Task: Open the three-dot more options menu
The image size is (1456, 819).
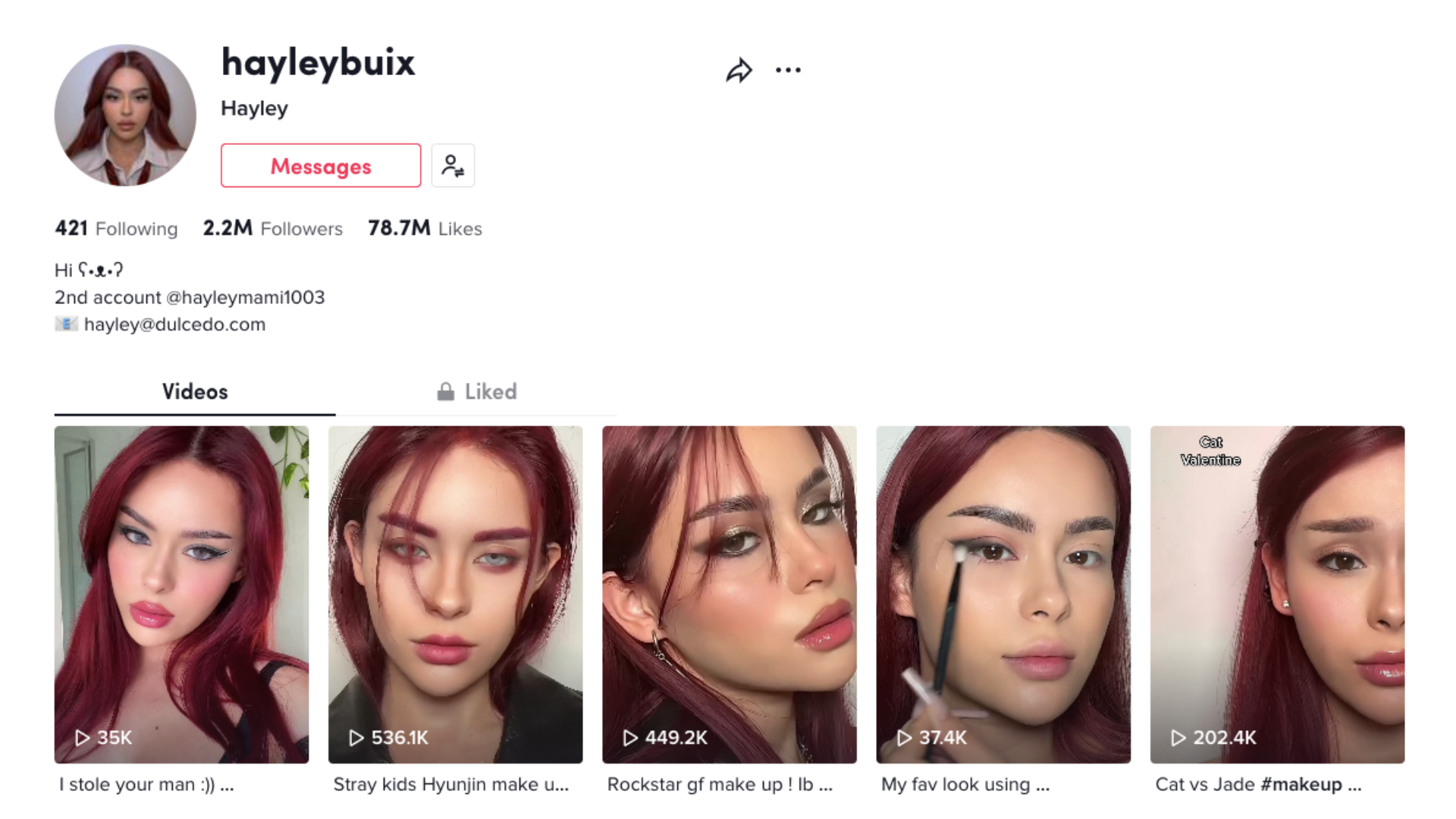Action: point(788,71)
